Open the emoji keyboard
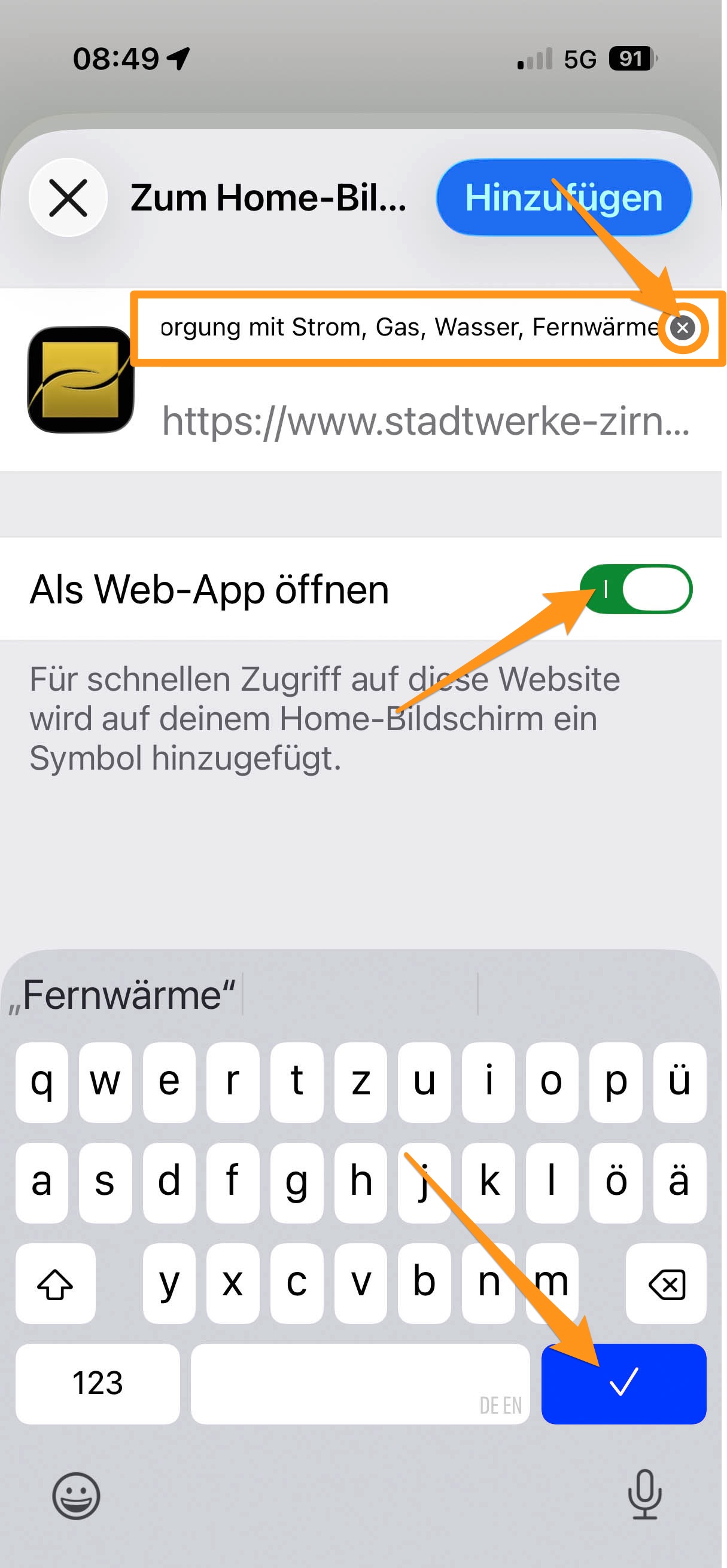The image size is (727, 1568). (x=76, y=1496)
